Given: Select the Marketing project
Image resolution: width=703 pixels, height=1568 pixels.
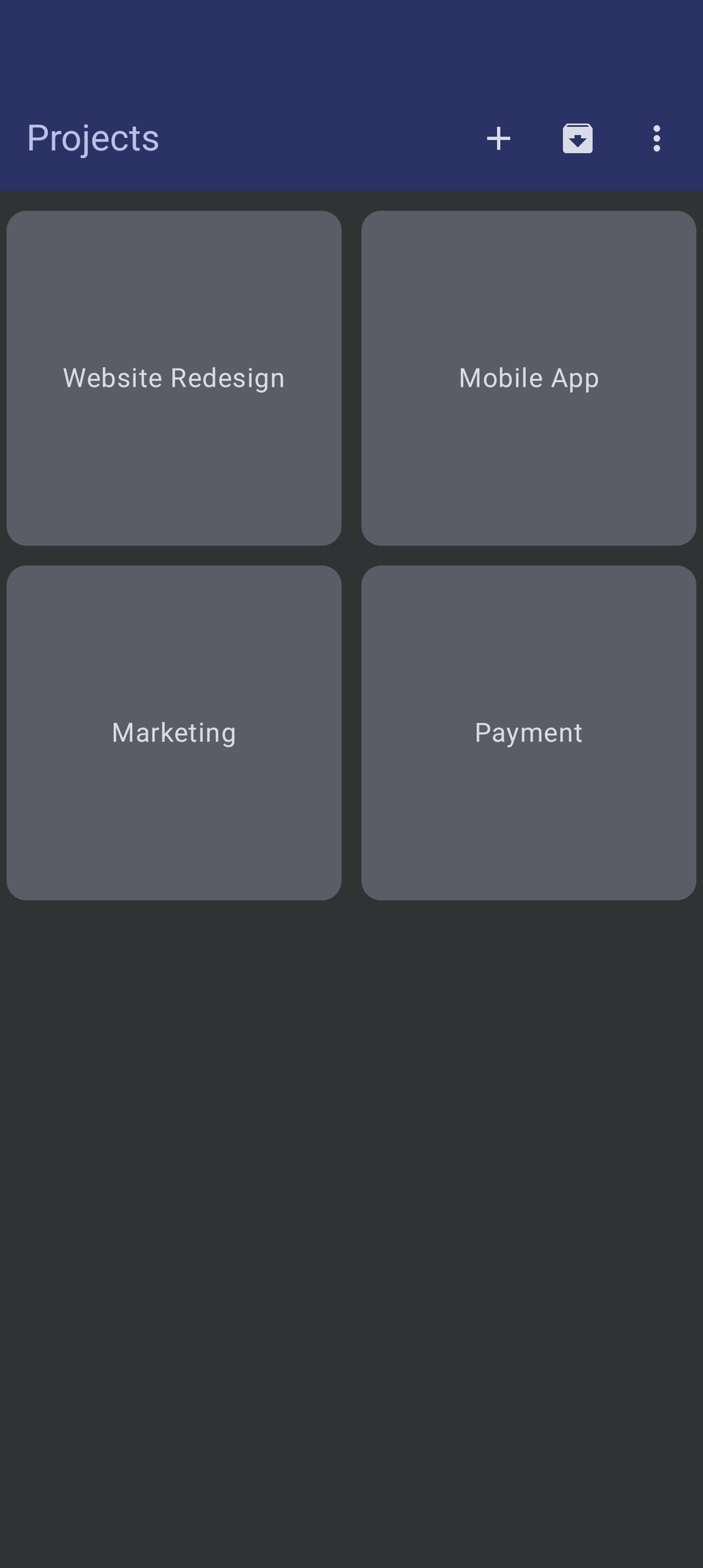Looking at the screenshot, I should (174, 732).
